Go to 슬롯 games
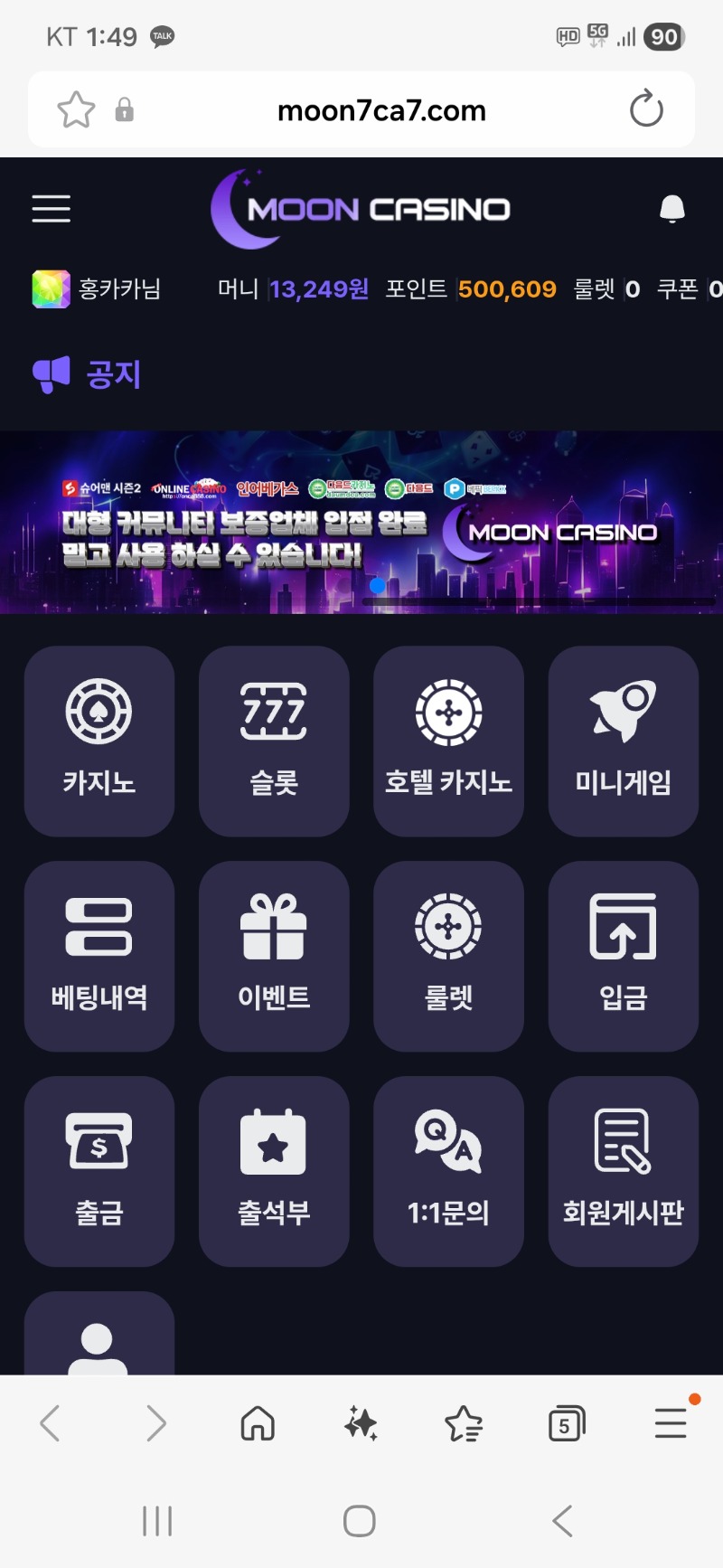This screenshot has height=1568, width=723. [274, 741]
